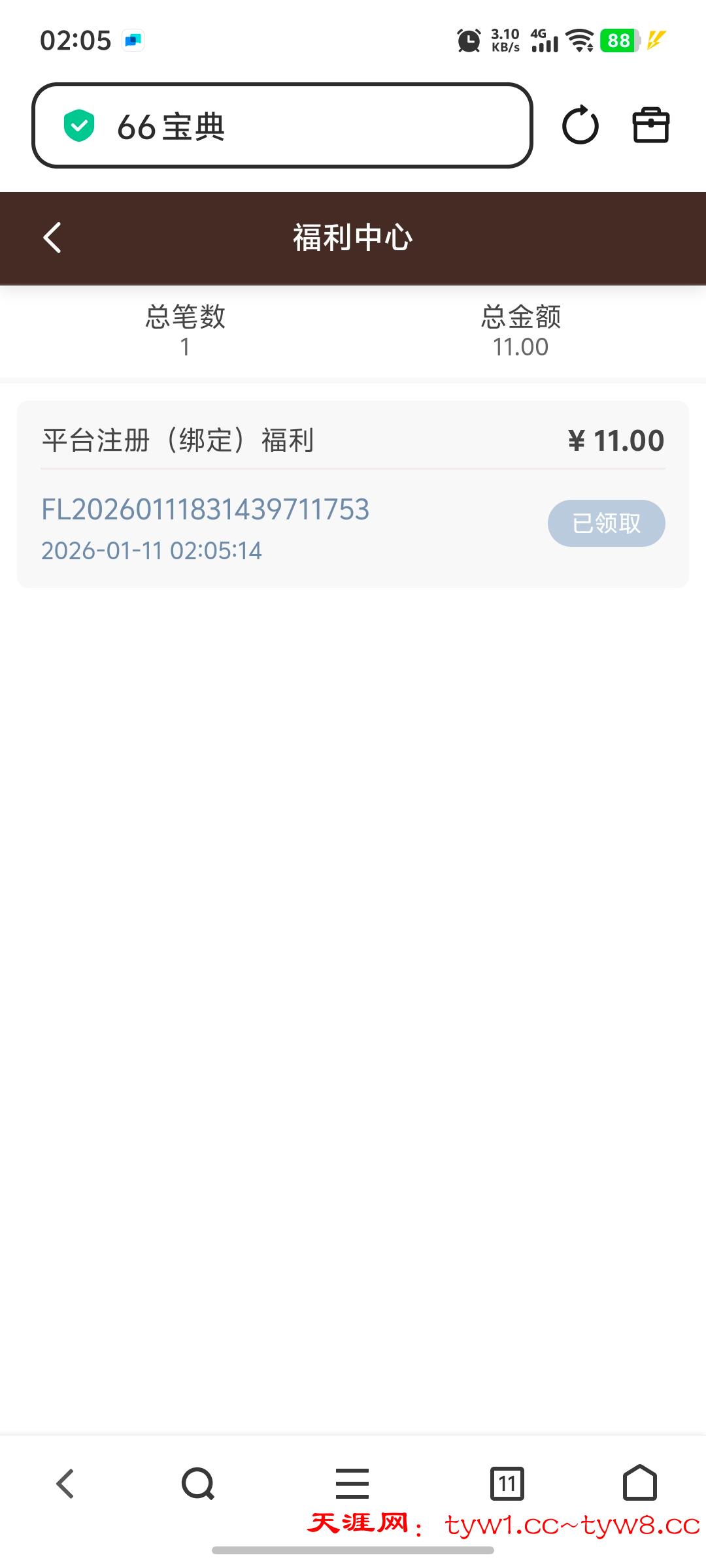Show the 11 open browser tabs
The width and height of the screenshot is (706, 1568).
click(507, 1484)
